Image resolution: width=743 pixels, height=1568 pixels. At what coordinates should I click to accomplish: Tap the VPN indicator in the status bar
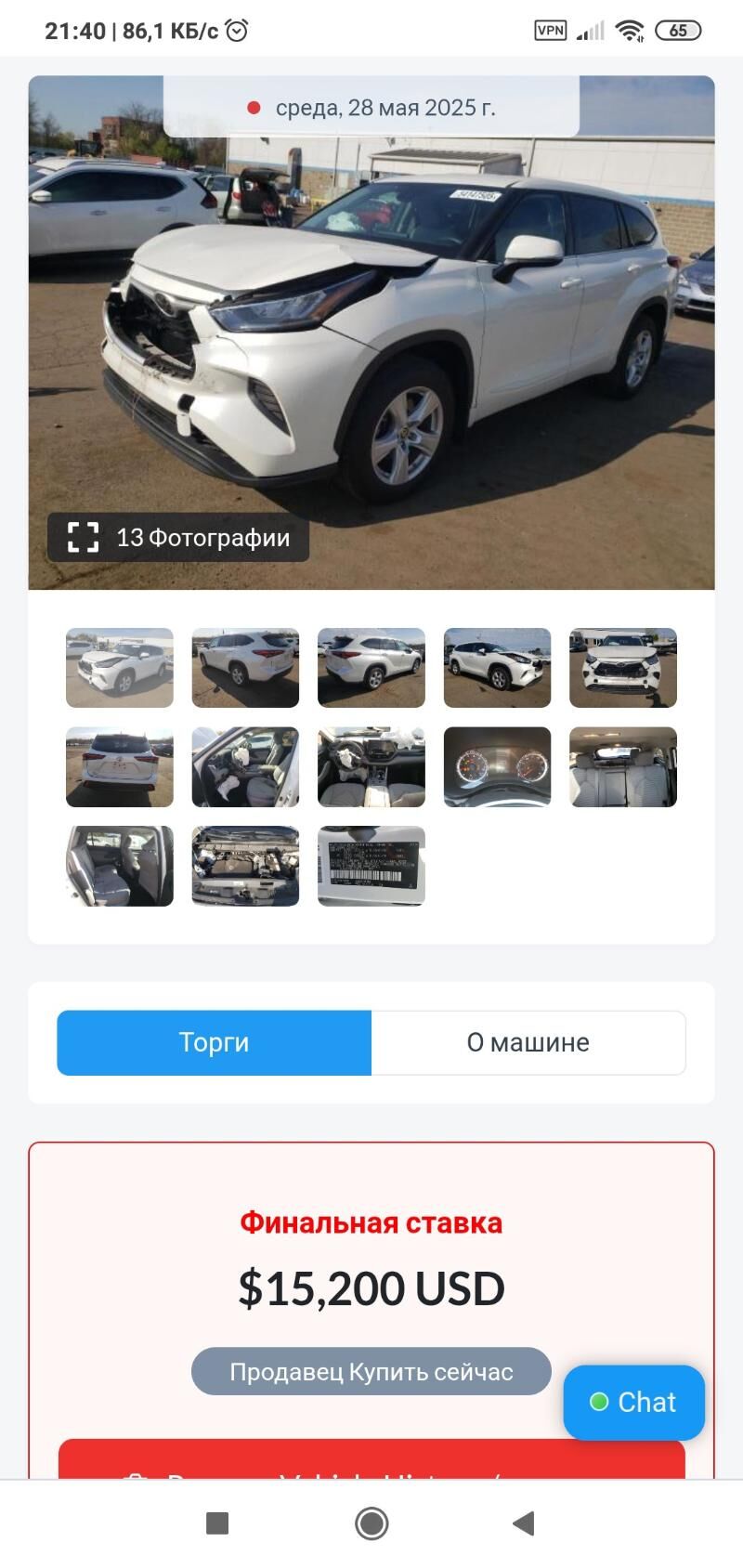(551, 30)
